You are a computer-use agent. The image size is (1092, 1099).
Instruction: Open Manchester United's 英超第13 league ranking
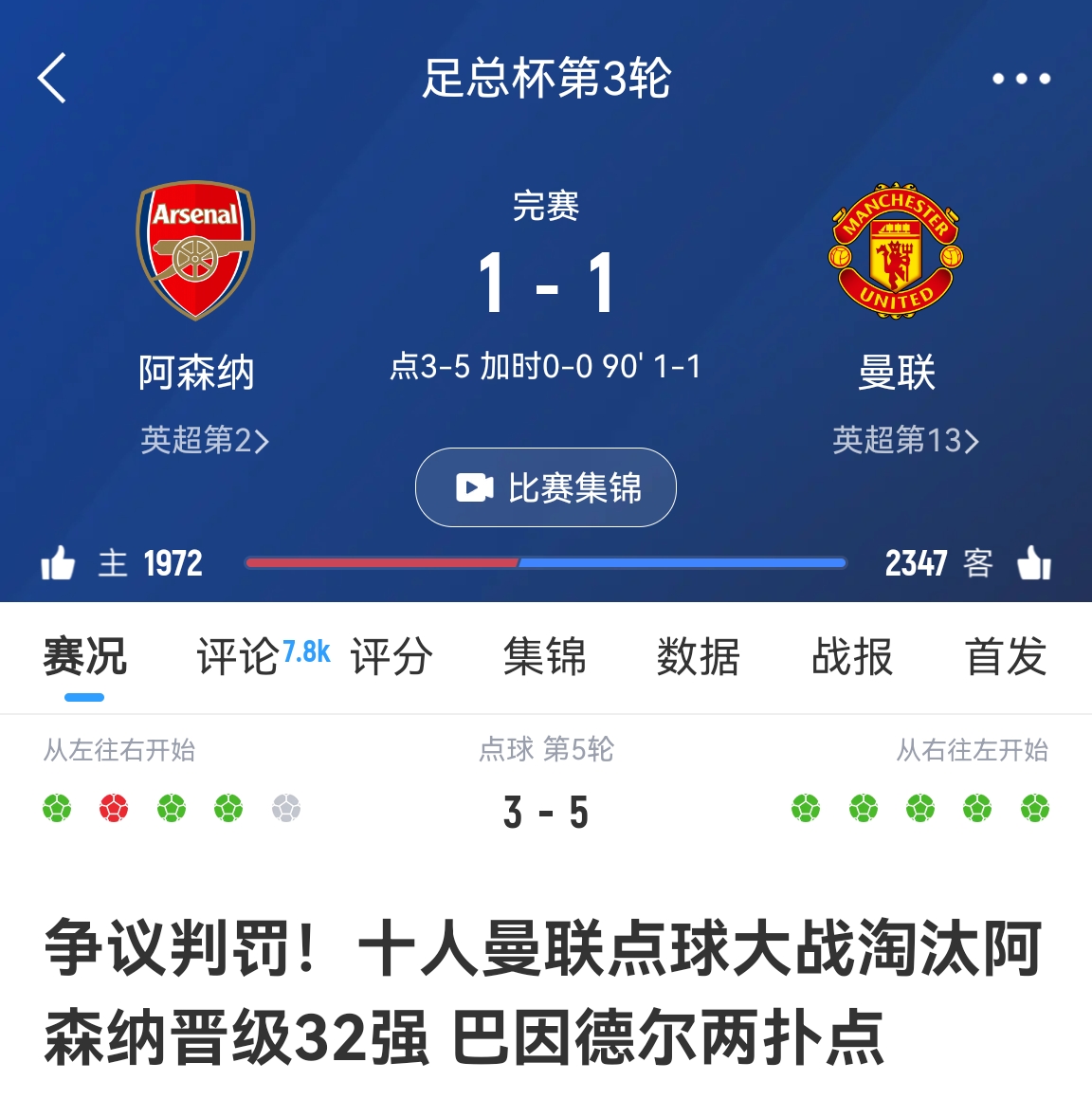tap(905, 440)
